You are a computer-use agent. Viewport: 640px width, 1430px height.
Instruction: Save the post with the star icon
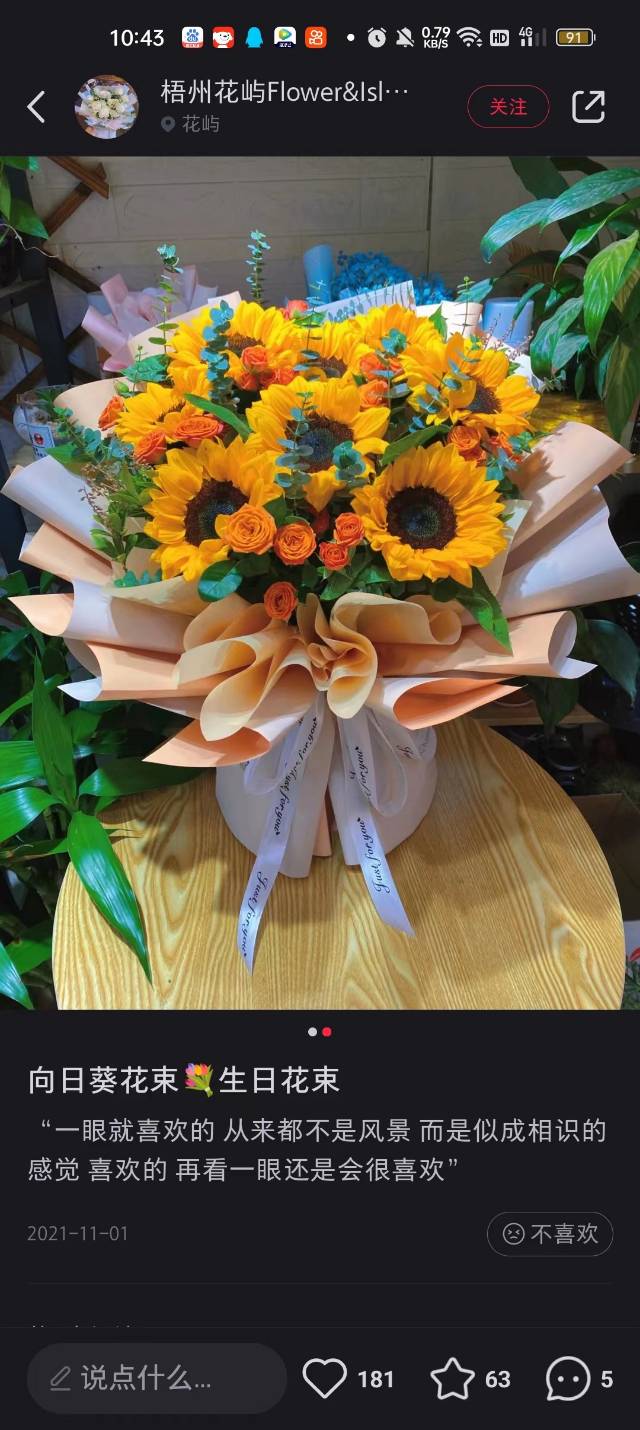point(452,1379)
